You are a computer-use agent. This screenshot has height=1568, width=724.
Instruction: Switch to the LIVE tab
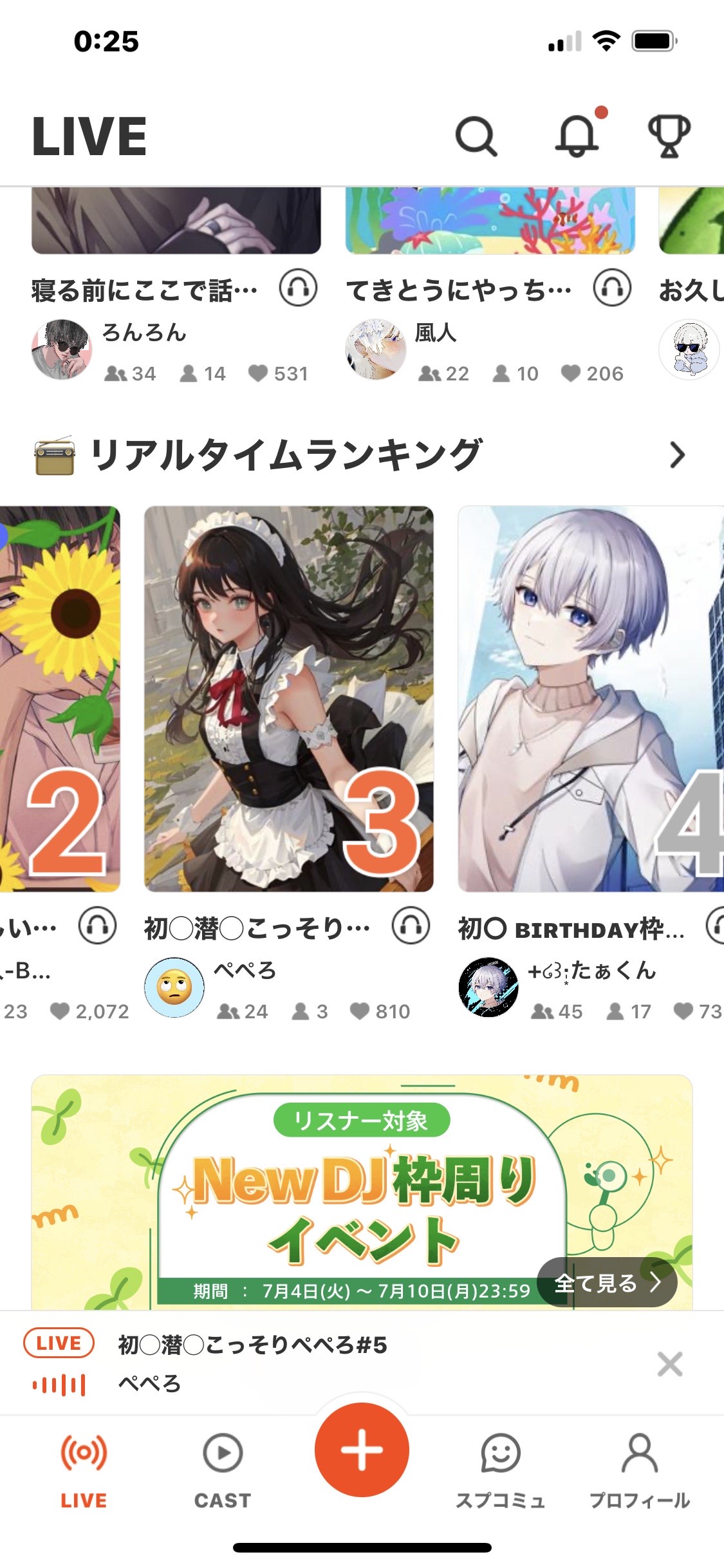[84, 1470]
